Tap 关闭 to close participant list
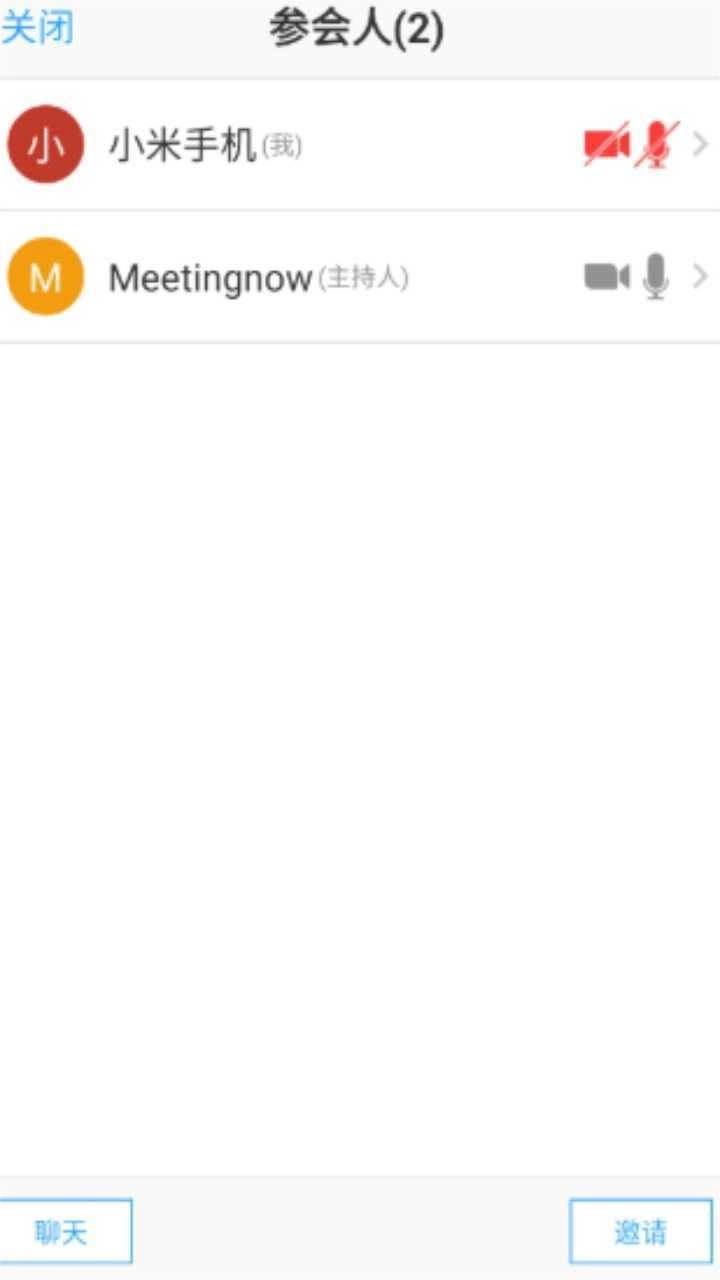 tap(40, 28)
